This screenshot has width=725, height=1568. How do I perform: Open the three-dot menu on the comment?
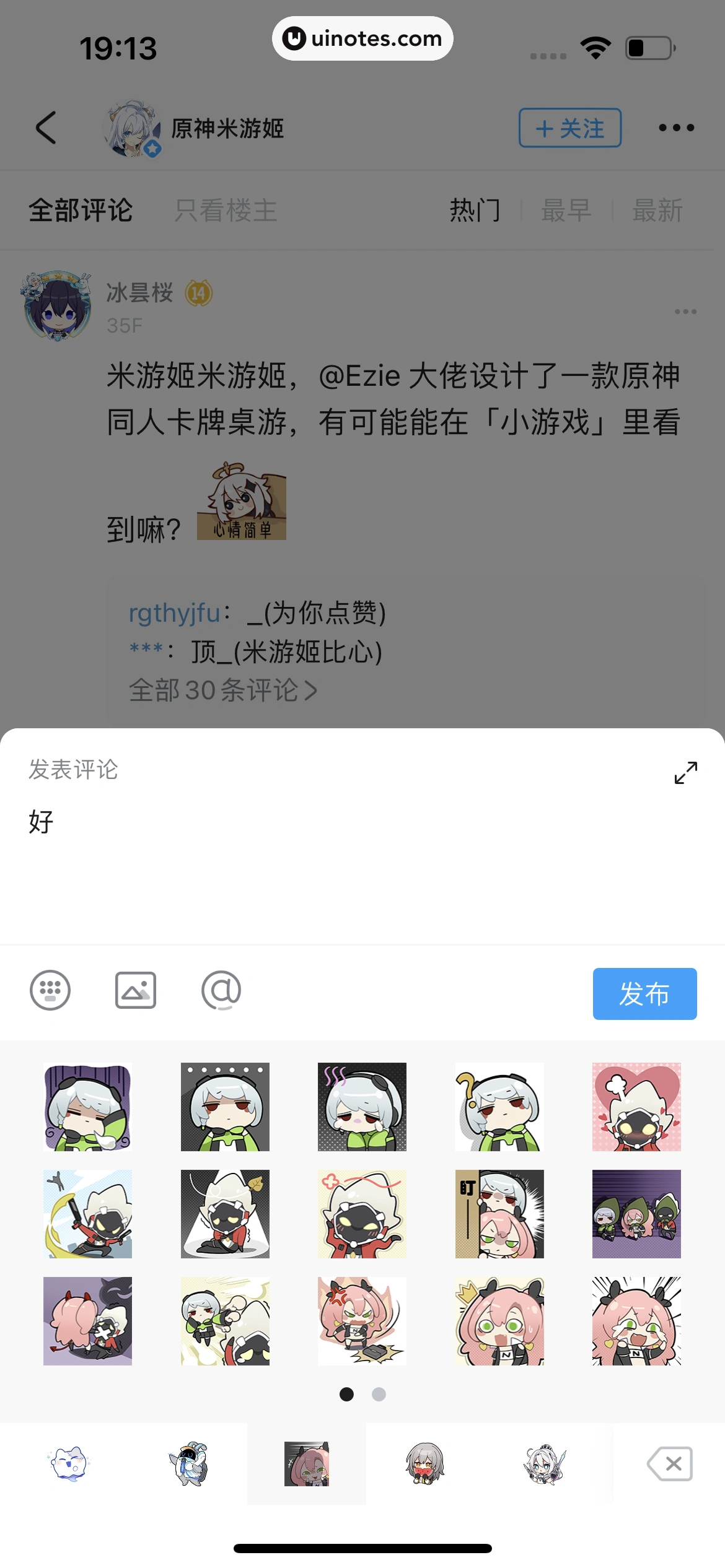click(685, 311)
